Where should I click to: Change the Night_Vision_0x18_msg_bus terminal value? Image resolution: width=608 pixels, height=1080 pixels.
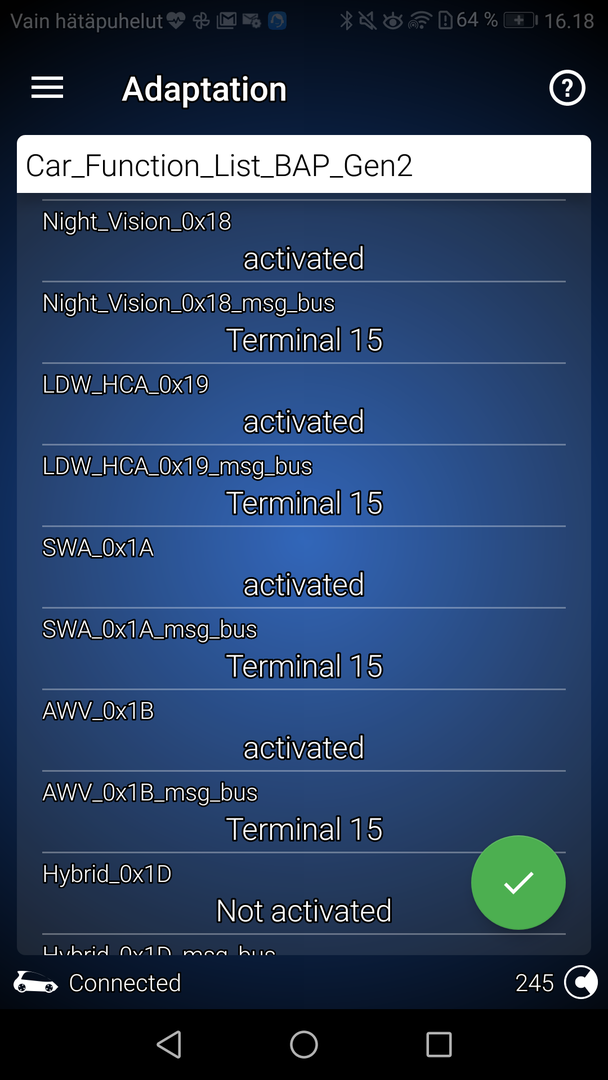304,340
